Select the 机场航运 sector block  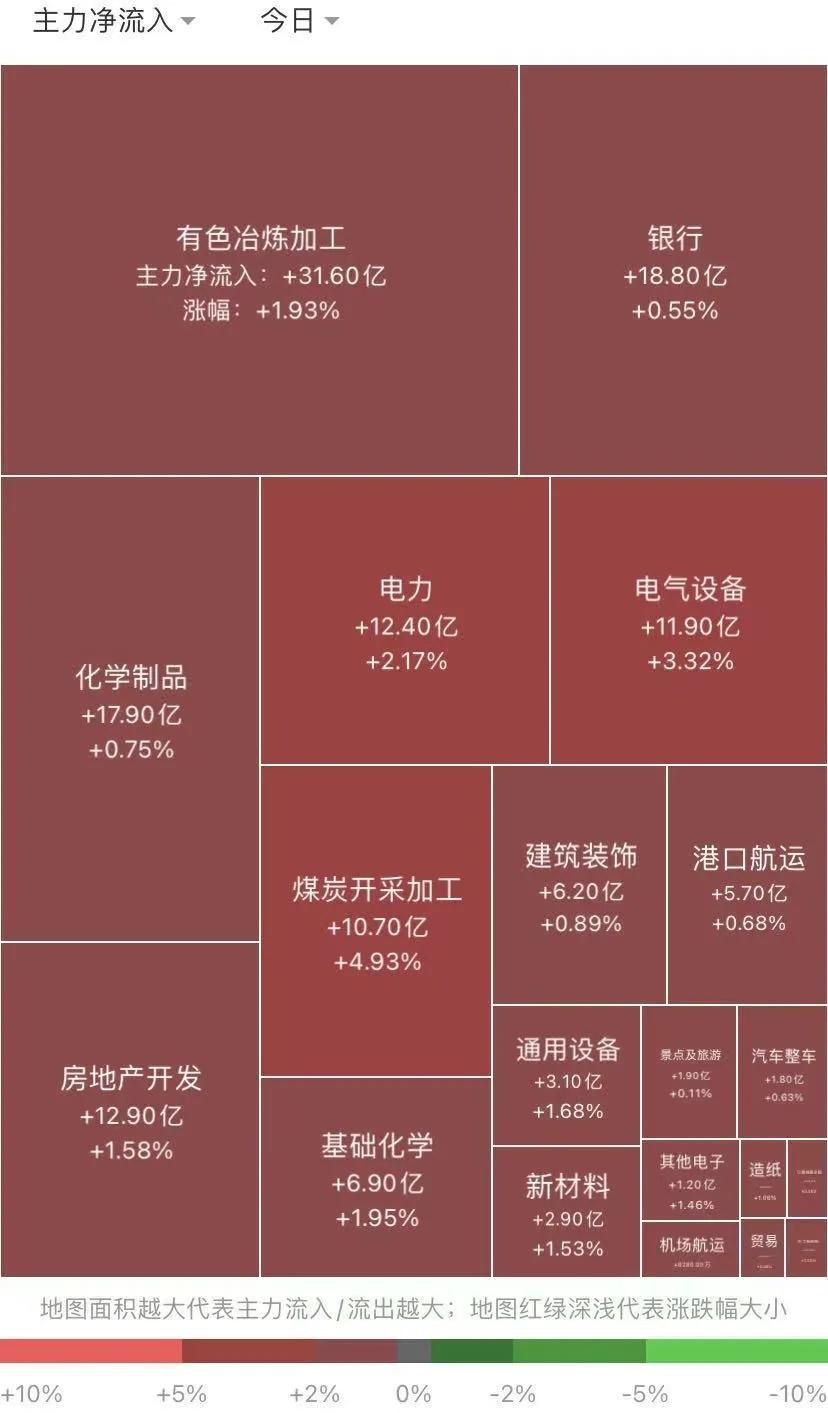[x=691, y=1249]
